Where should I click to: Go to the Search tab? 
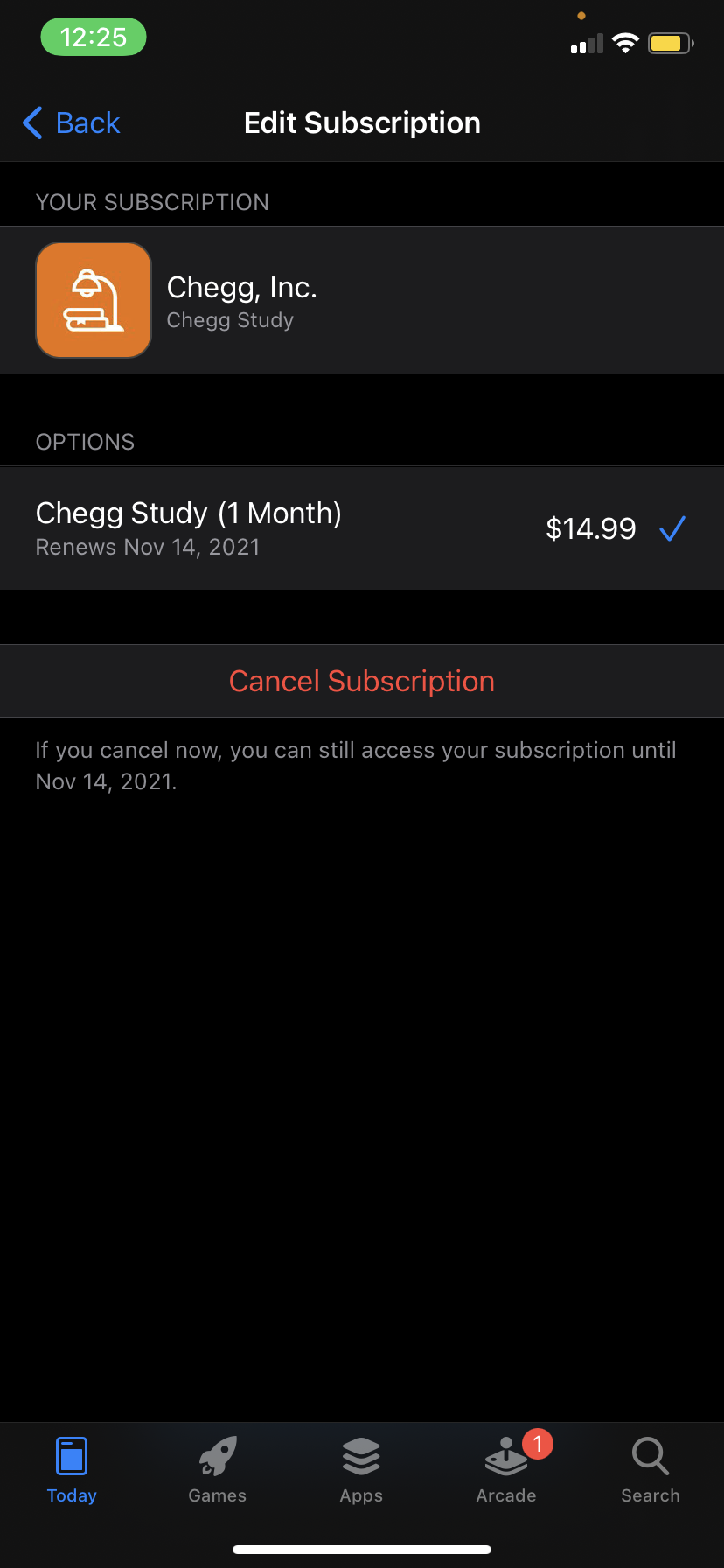651,1470
